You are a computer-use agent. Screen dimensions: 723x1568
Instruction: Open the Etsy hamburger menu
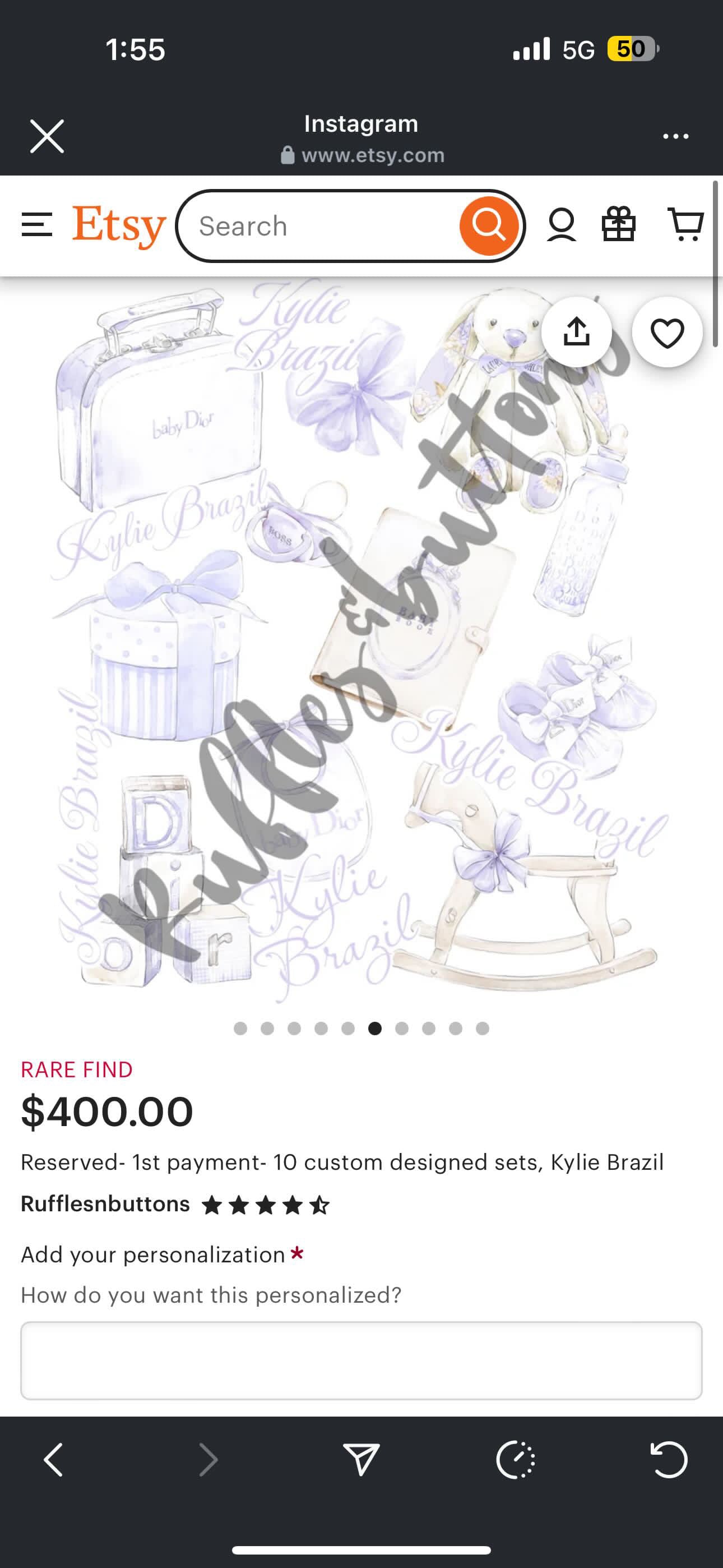point(38,226)
